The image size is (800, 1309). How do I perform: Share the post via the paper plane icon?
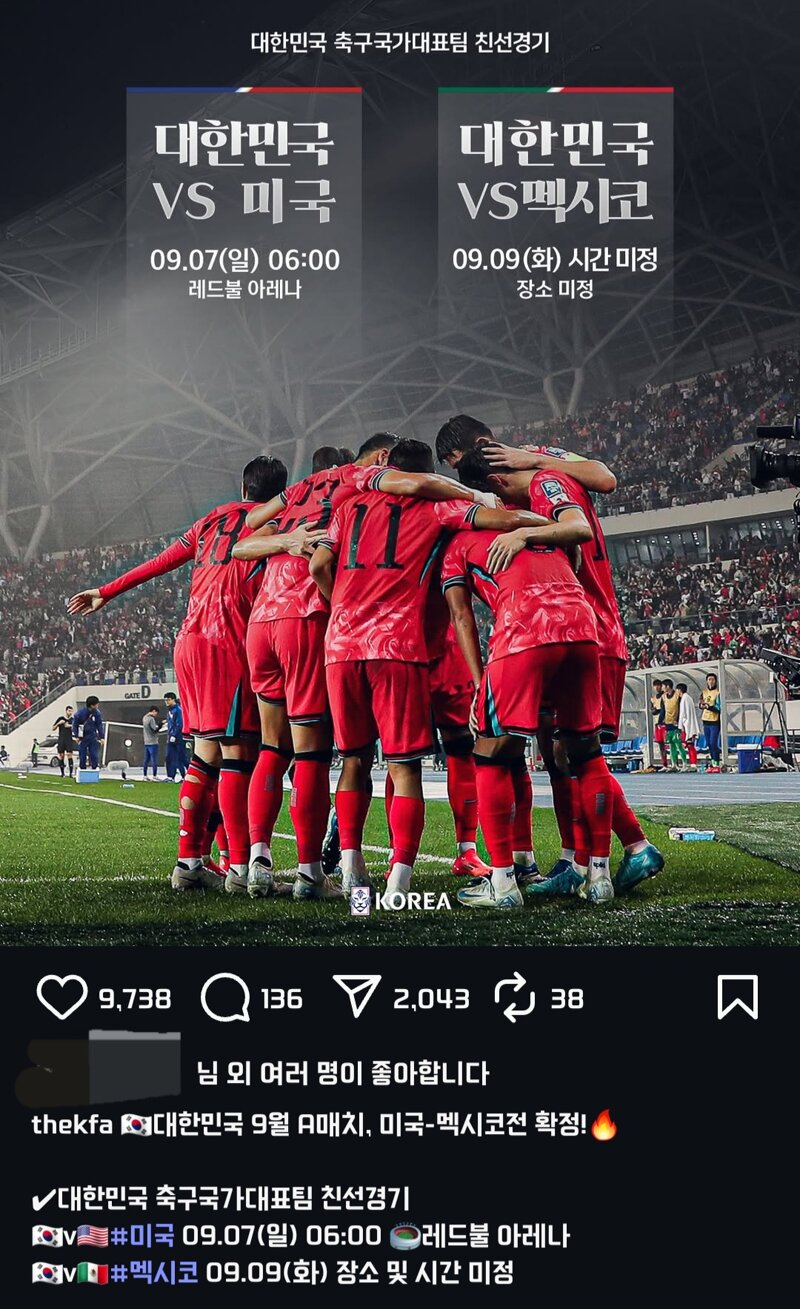pyautogui.click(x=357, y=997)
